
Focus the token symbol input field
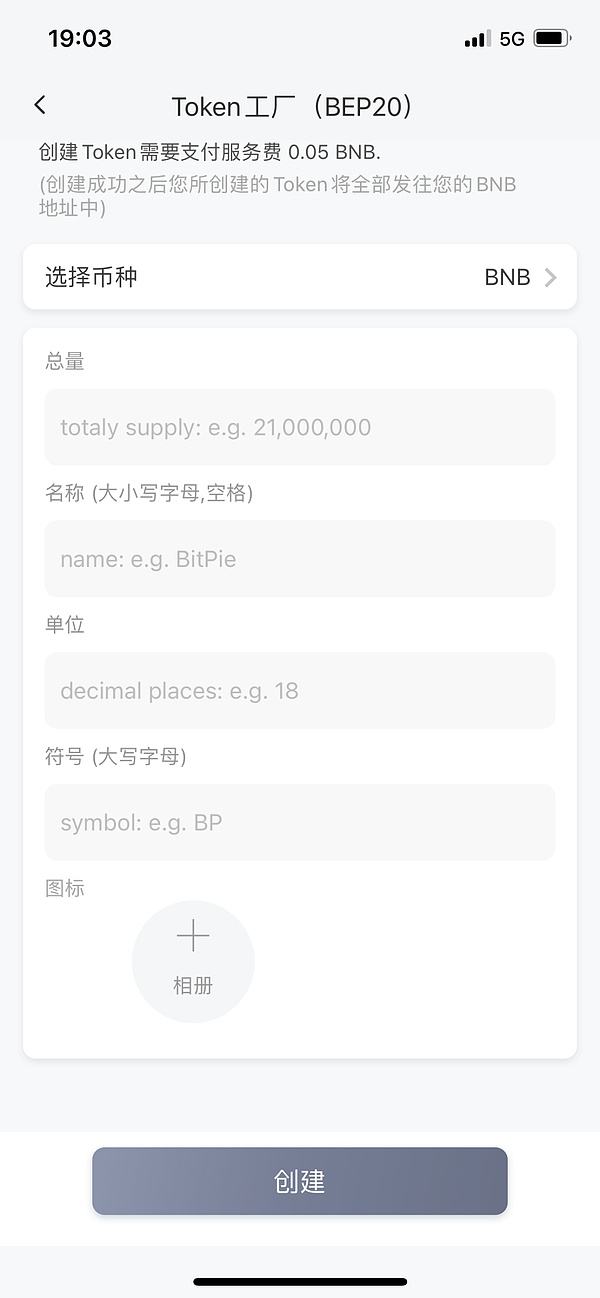pos(300,823)
